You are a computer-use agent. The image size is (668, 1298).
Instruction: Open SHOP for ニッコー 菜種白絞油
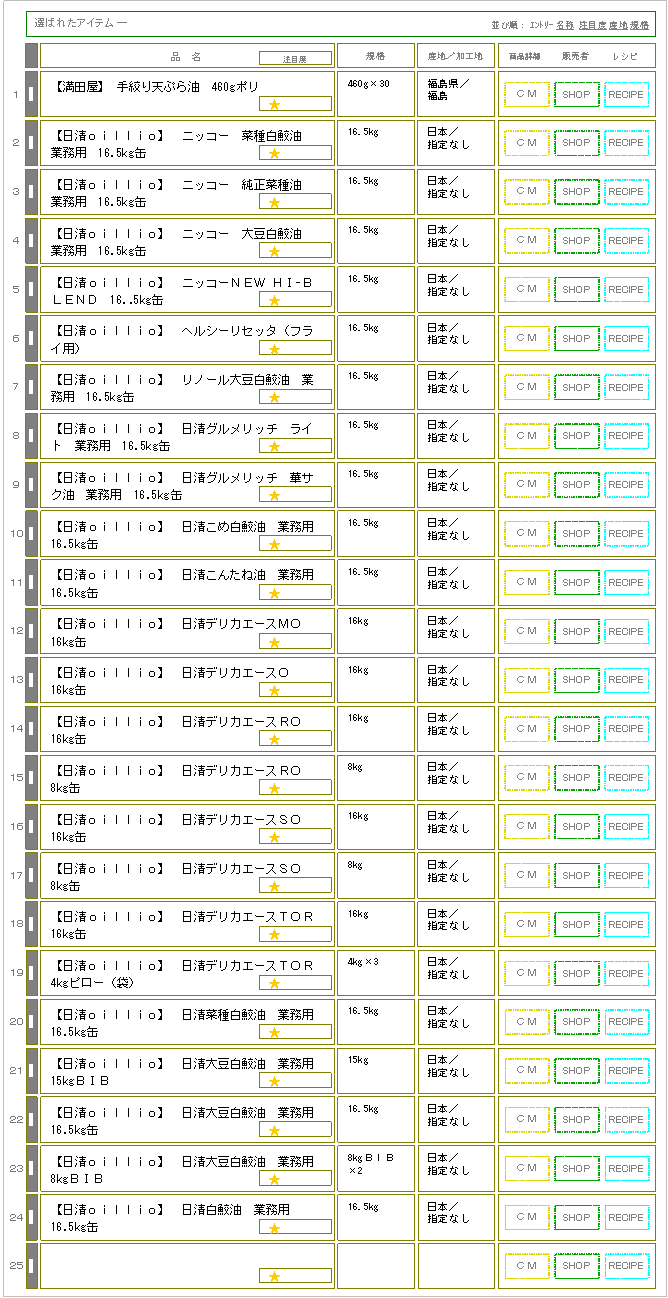pos(576,143)
